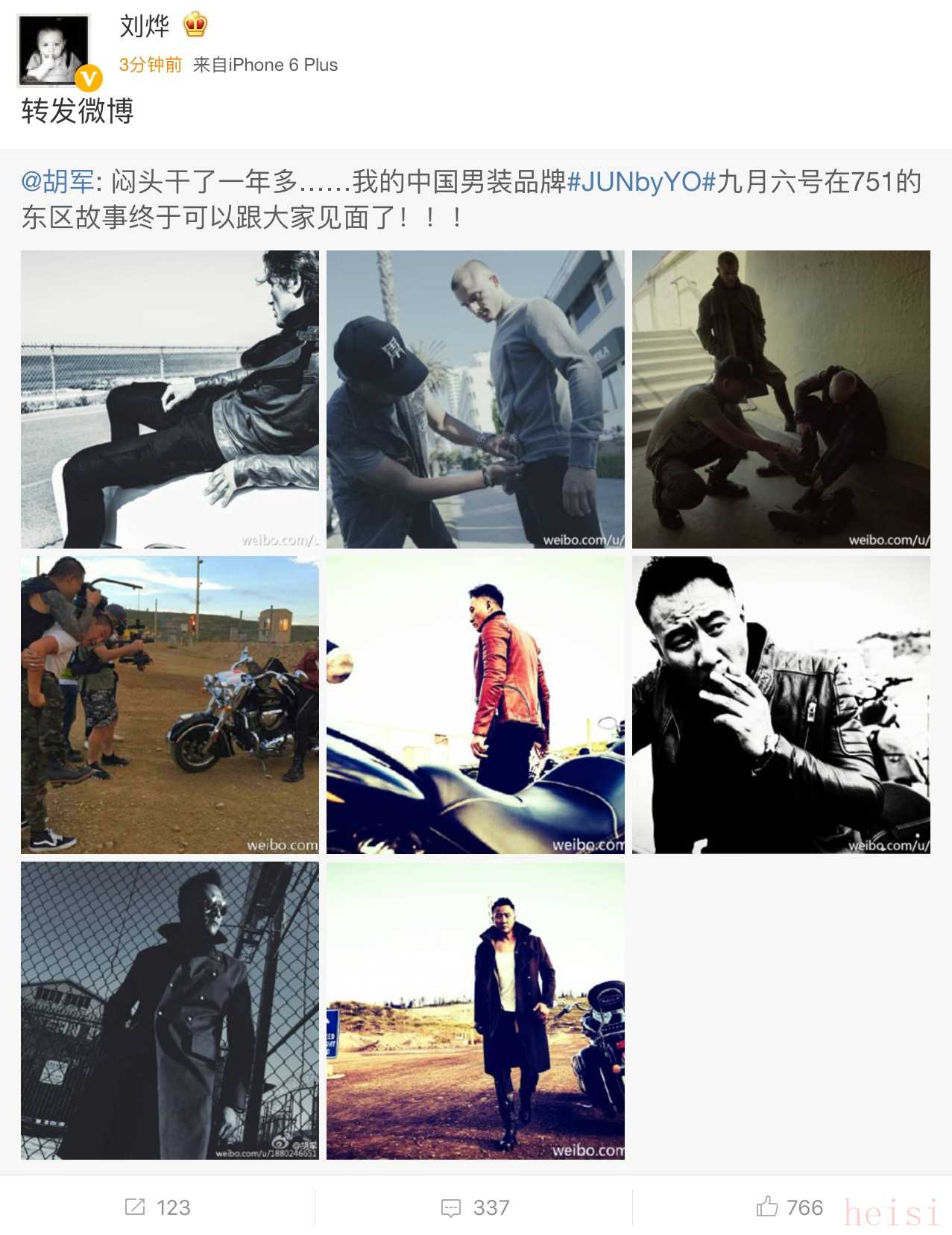Open photo of man walking in long coat
Viewport: 952px width, 1235px height.
[476, 1011]
